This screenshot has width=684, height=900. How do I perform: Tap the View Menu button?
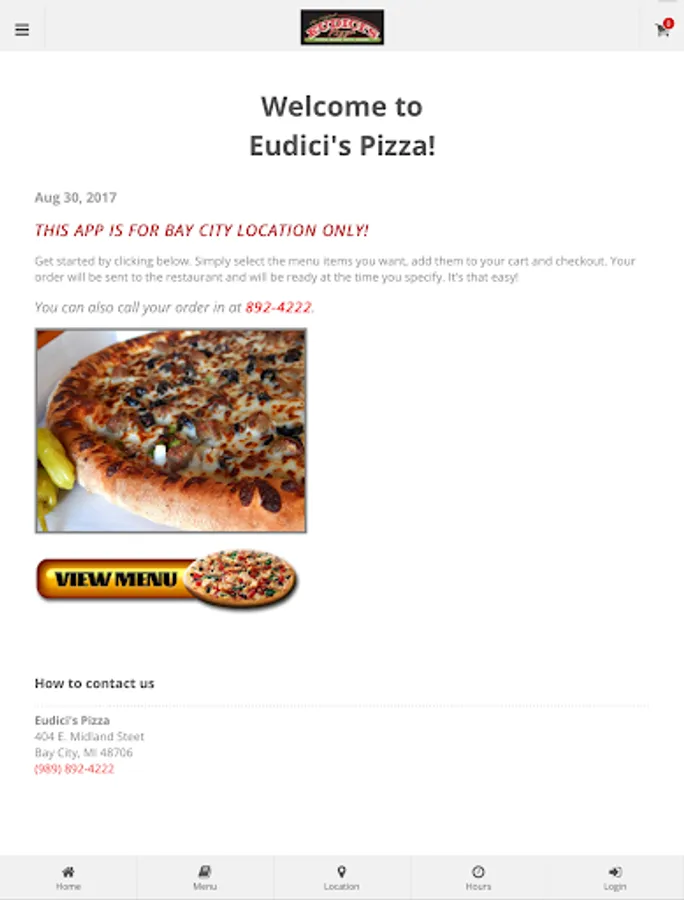click(167, 579)
